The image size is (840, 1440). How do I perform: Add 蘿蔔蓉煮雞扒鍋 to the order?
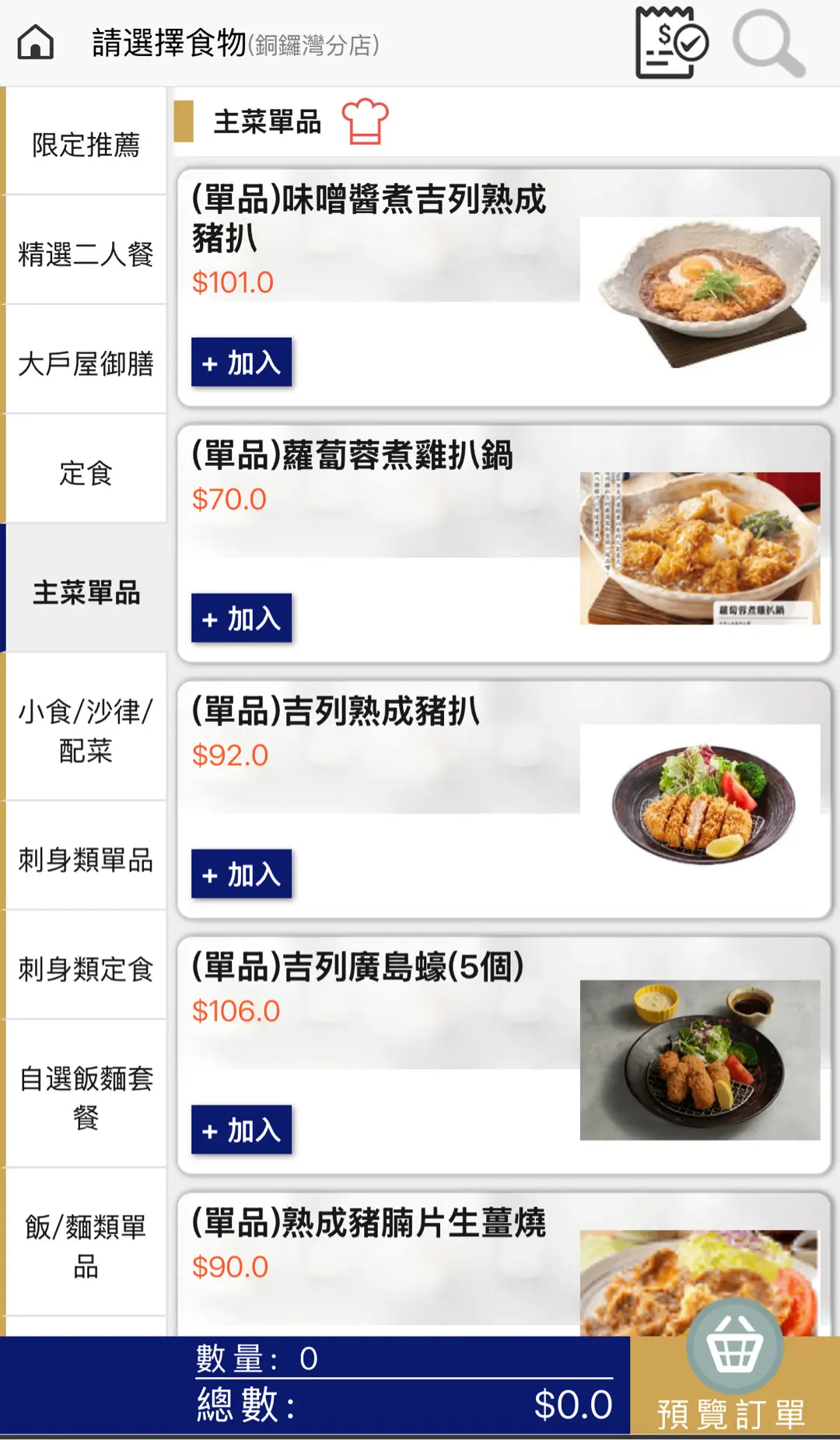(241, 618)
